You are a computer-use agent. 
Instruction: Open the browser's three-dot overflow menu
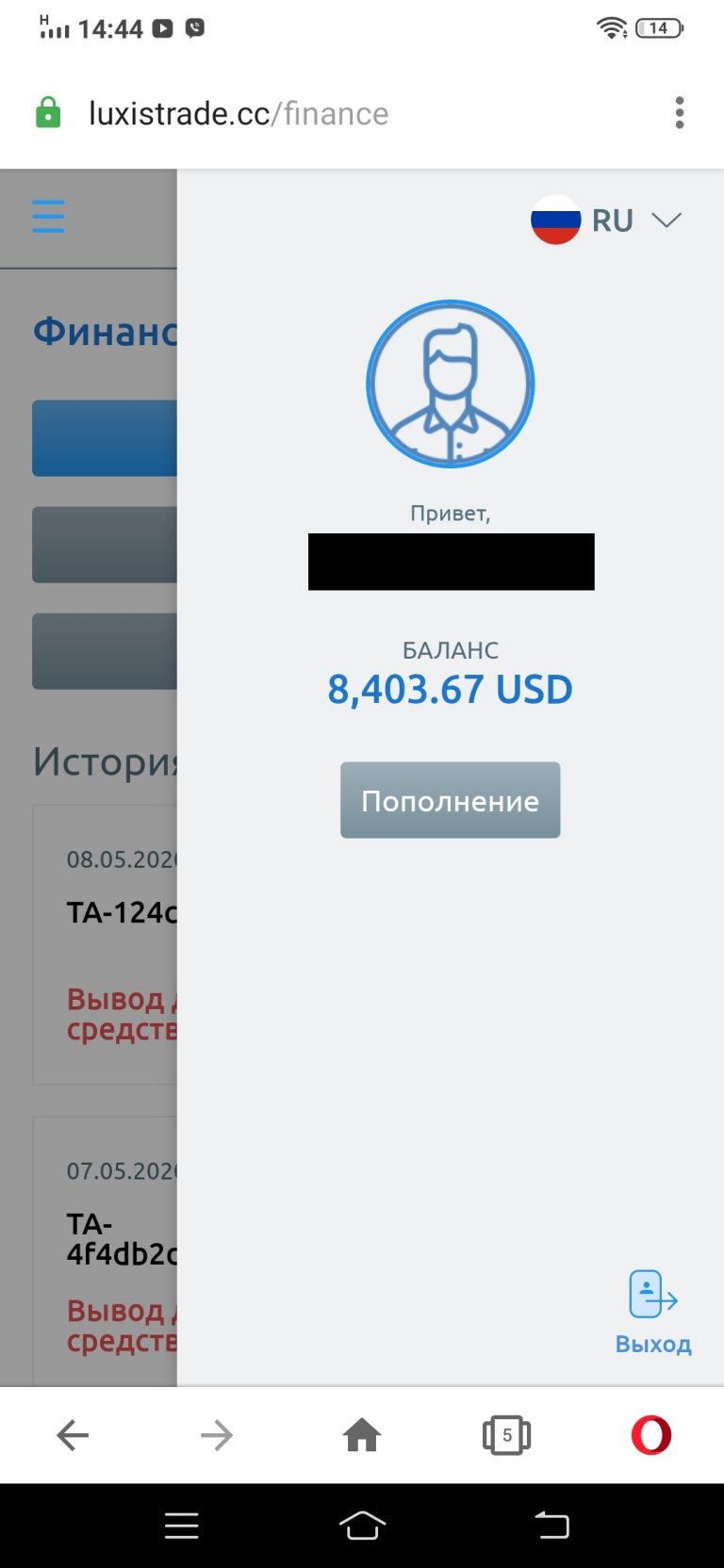679,113
